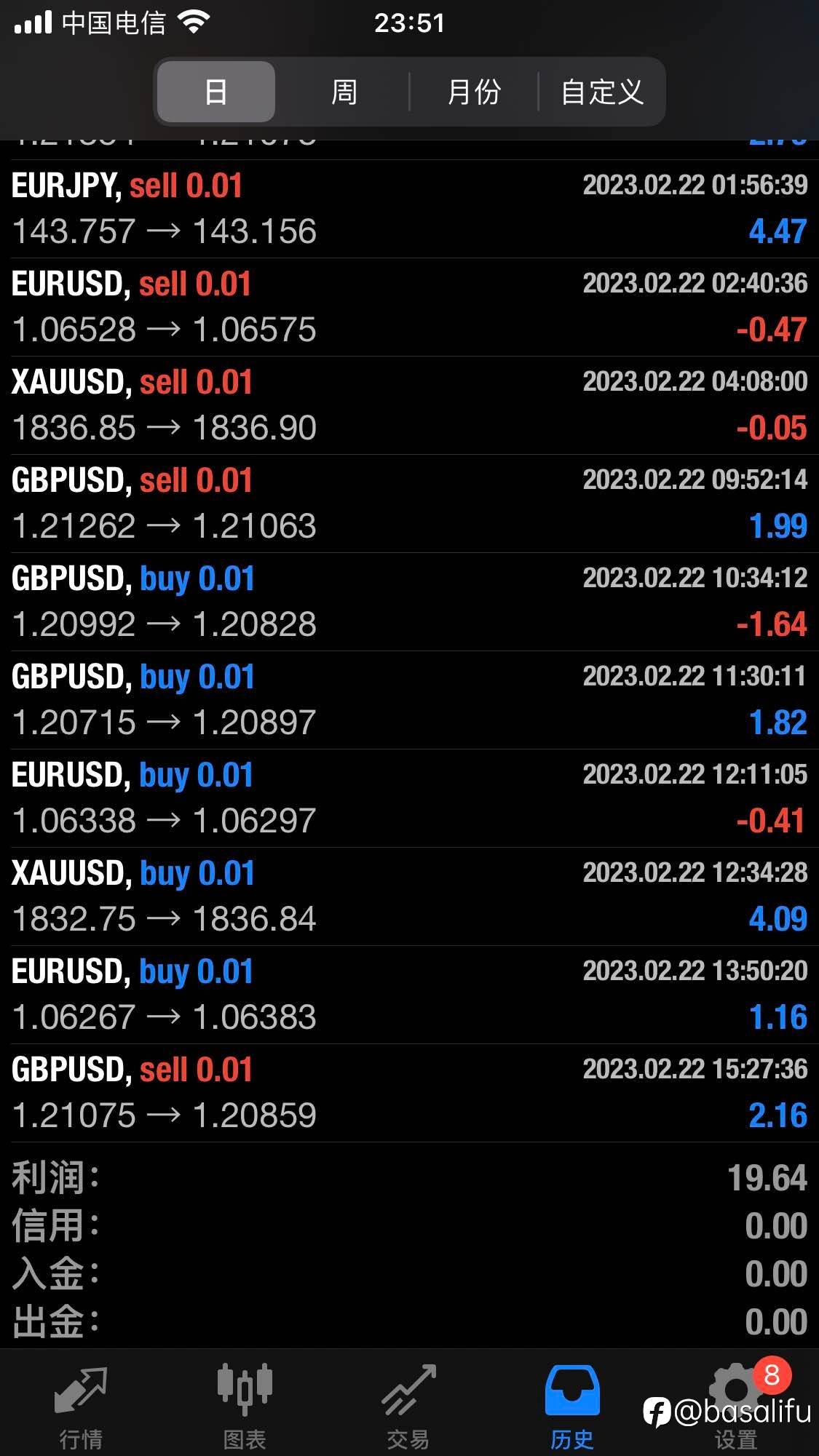Expand the GBPUSD buy trade at 10:34:12
This screenshot has width=819, height=1456.
coord(409,602)
